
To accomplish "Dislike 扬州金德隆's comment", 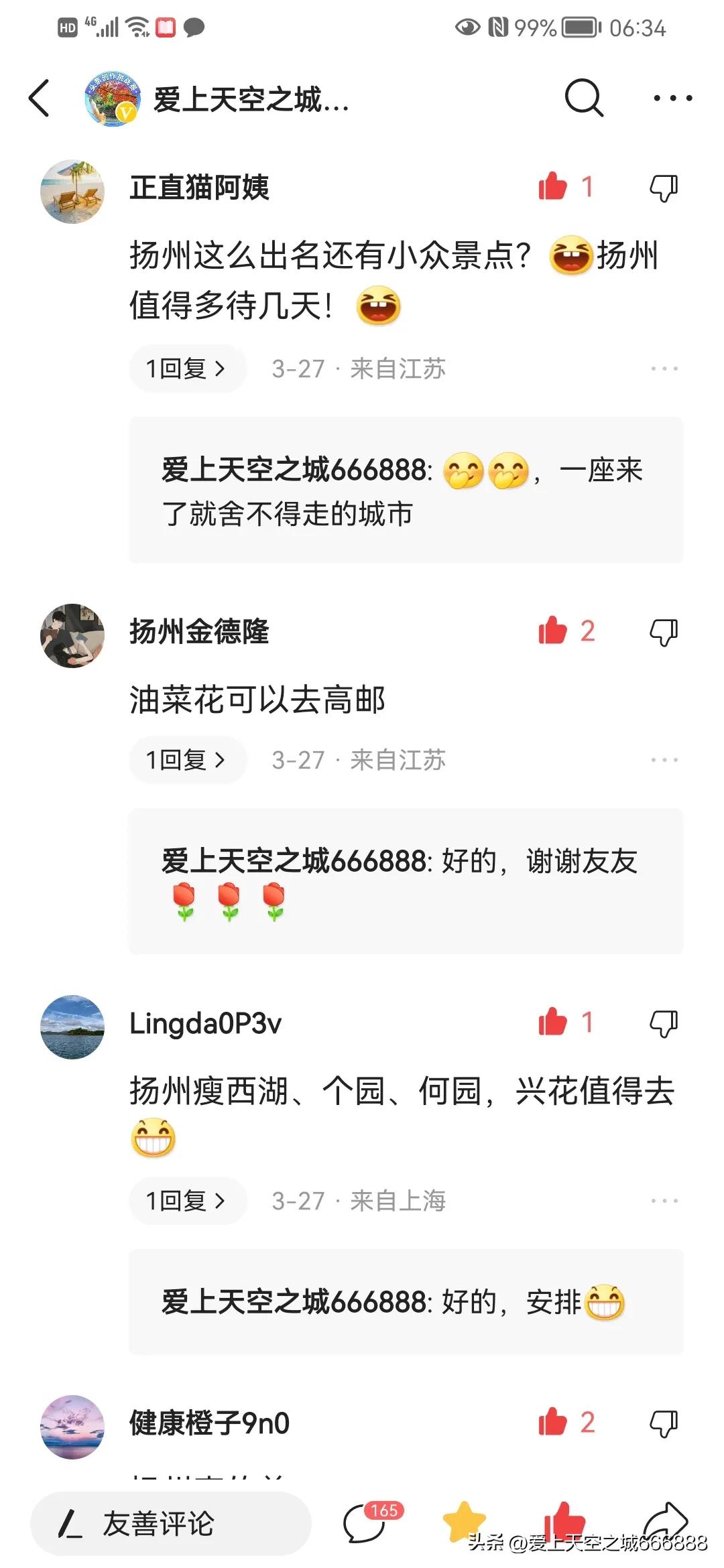I will [x=663, y=632].
